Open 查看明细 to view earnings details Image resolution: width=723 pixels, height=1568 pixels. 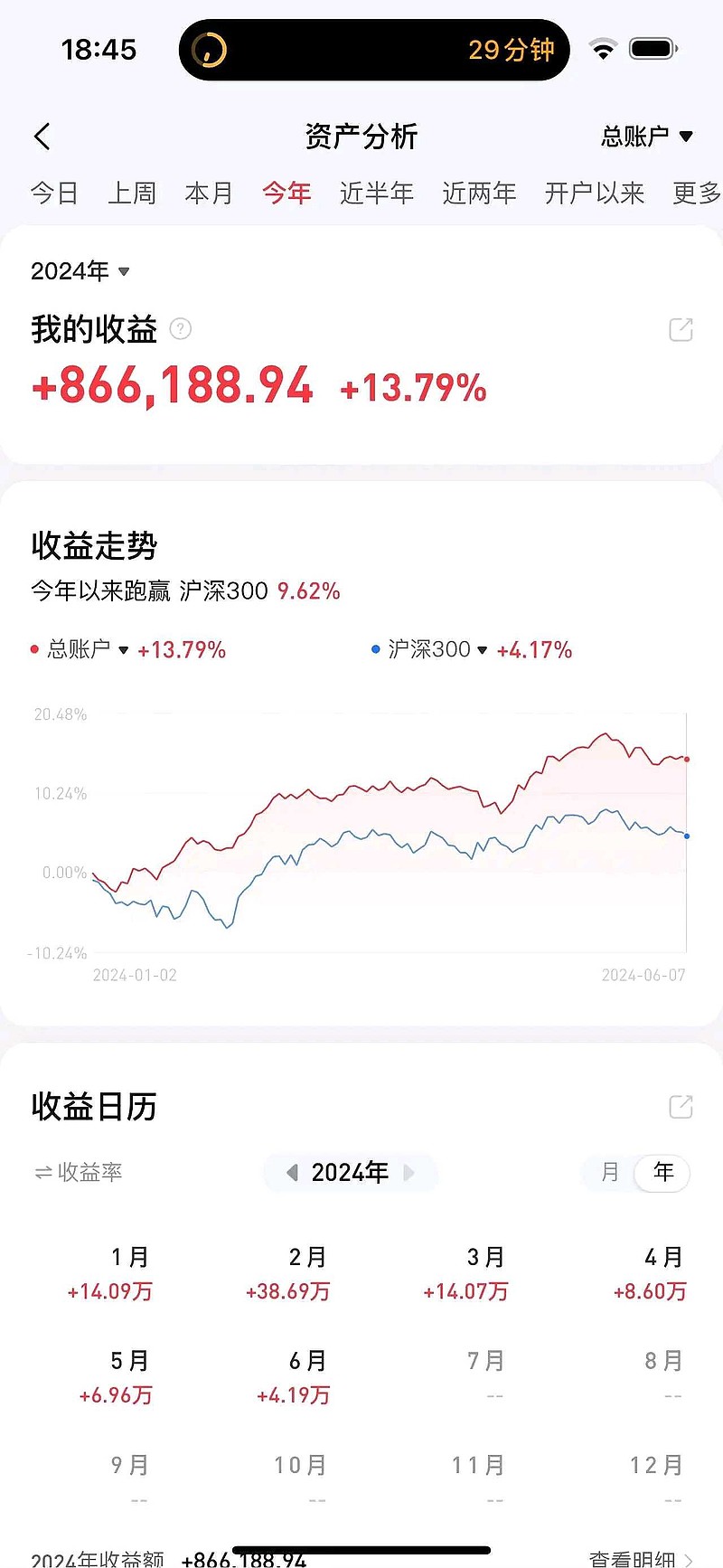click(635, 1557)
